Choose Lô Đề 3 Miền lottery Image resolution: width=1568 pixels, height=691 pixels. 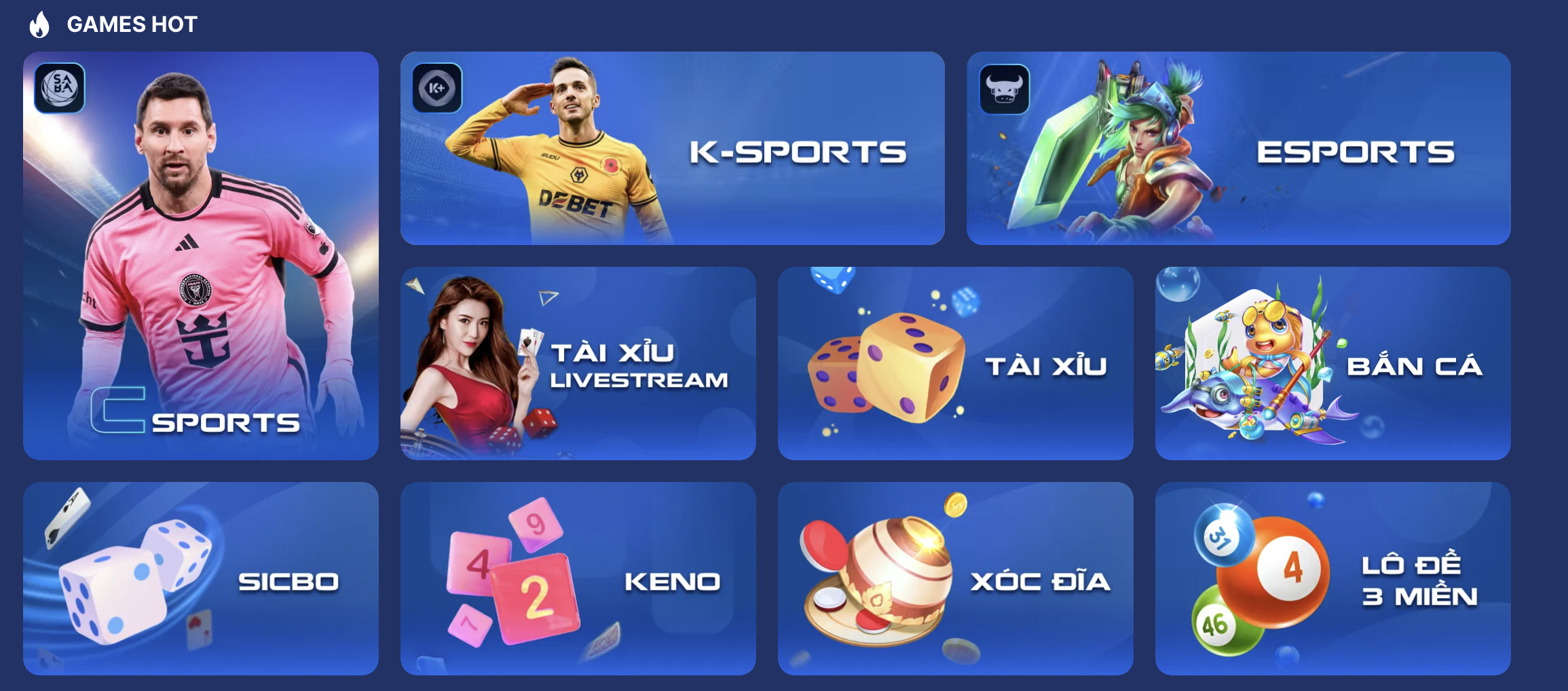pos(1332,579)
